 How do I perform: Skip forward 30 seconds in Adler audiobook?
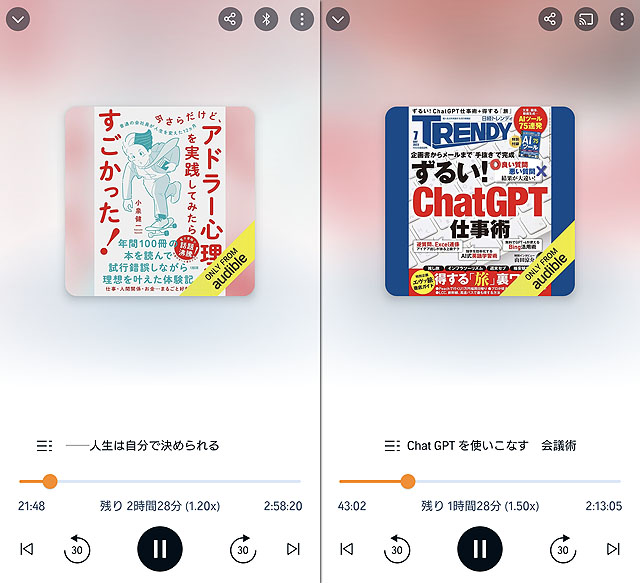[x=242, y=548]
